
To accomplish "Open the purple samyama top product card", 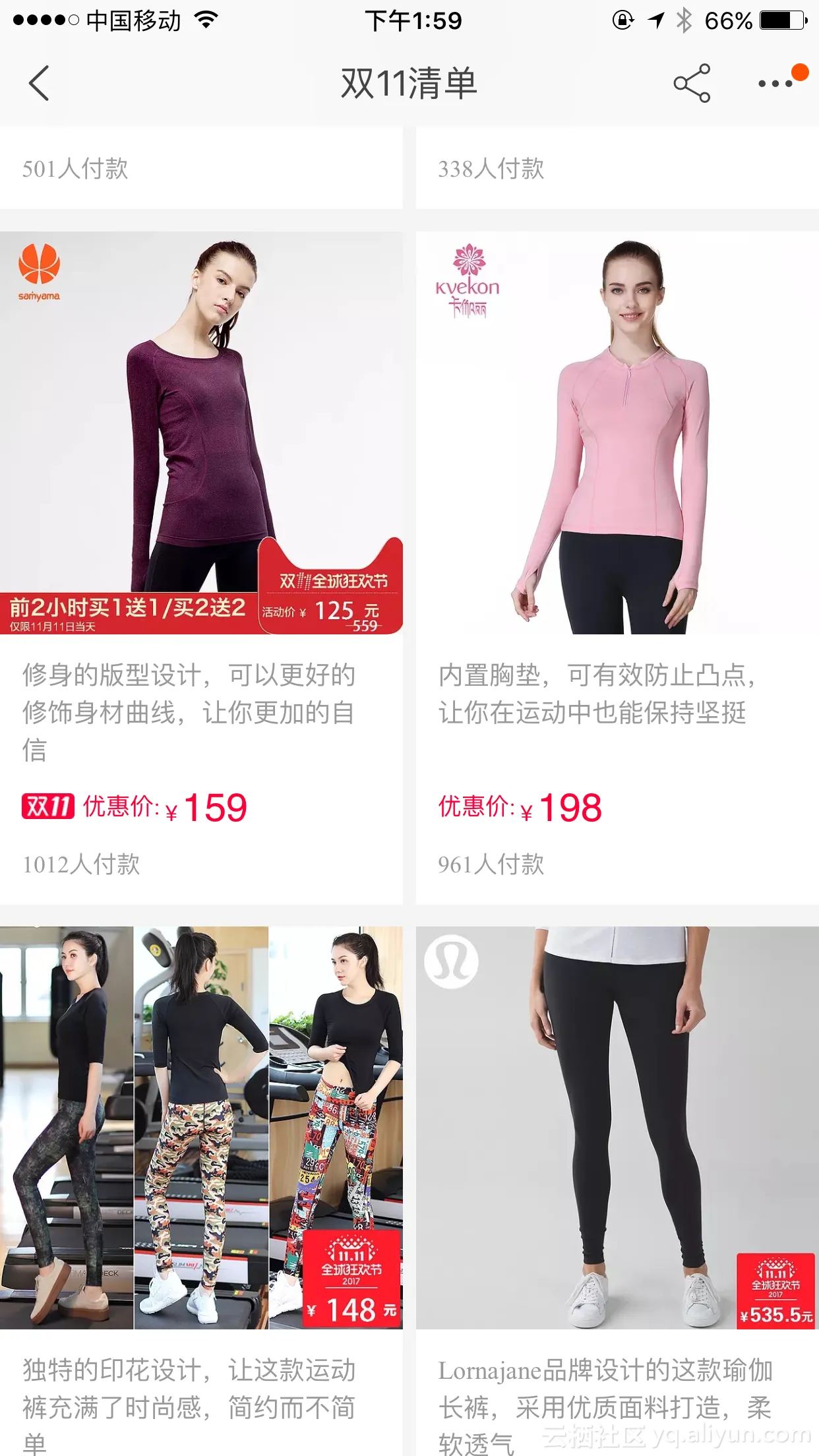I will tap(201, 433).
